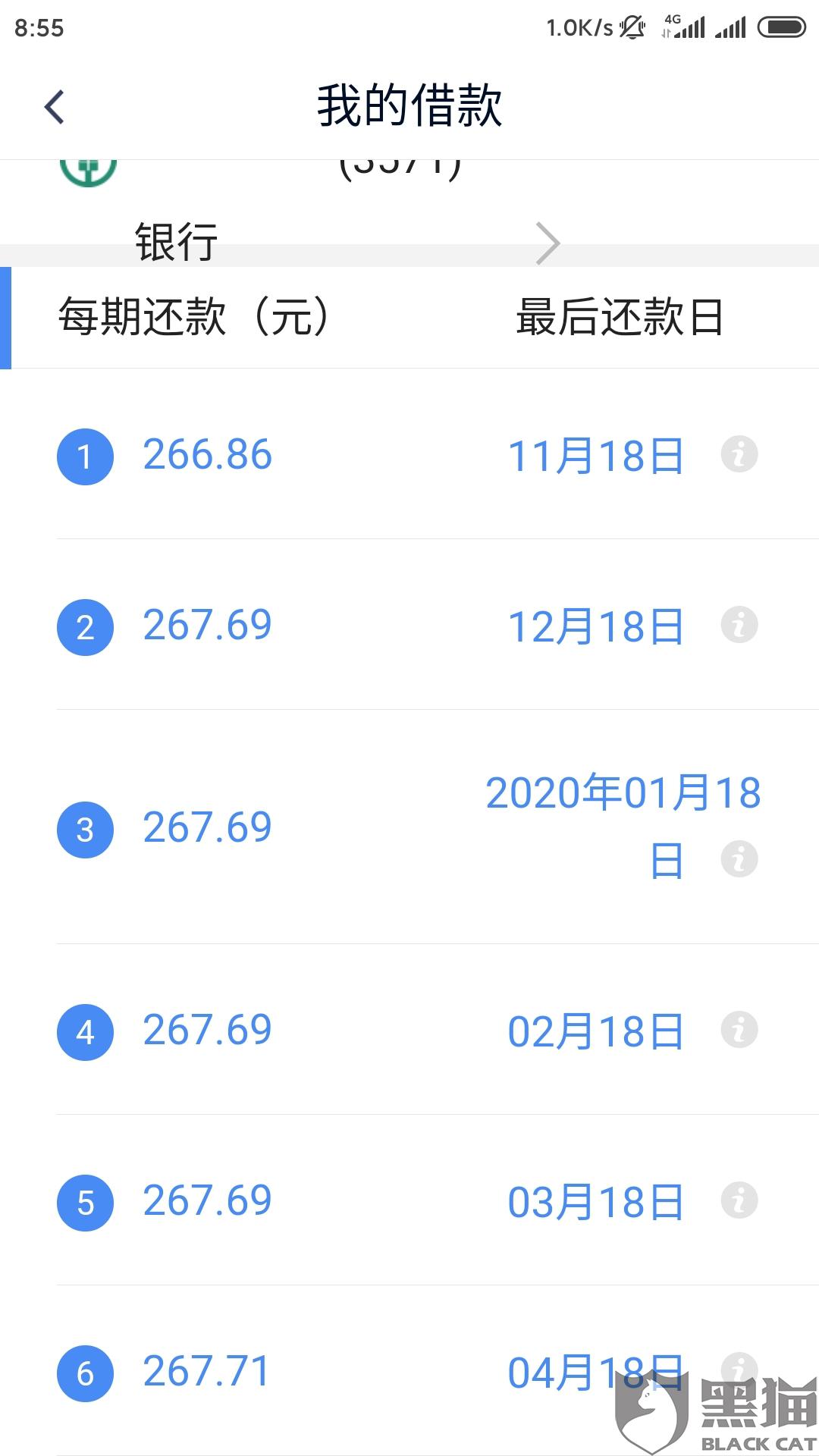This screenshot has width=819, height=1456.
Task: Go back from 我的借款 page
Action: tap(55, 107)
